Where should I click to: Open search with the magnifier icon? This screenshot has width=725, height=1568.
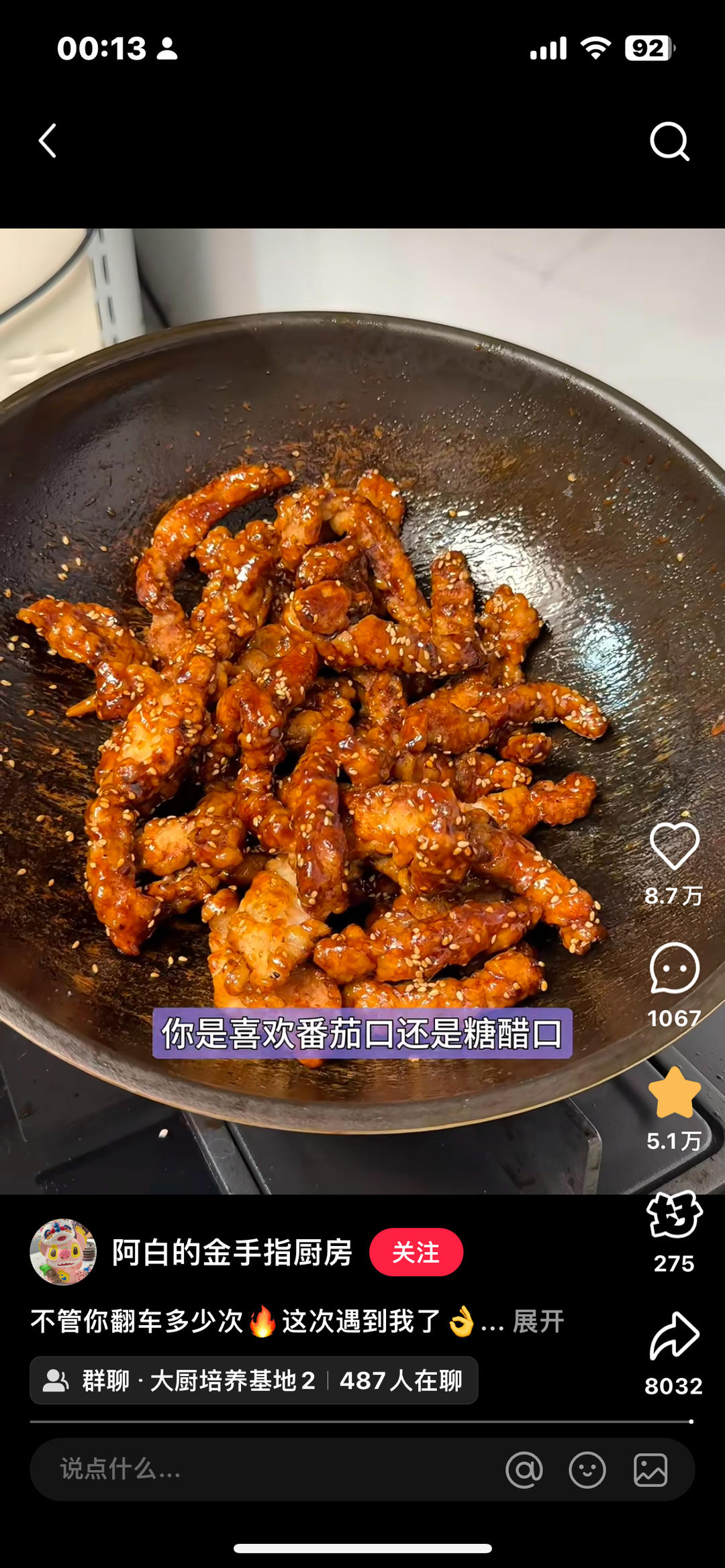coord(669,141)
